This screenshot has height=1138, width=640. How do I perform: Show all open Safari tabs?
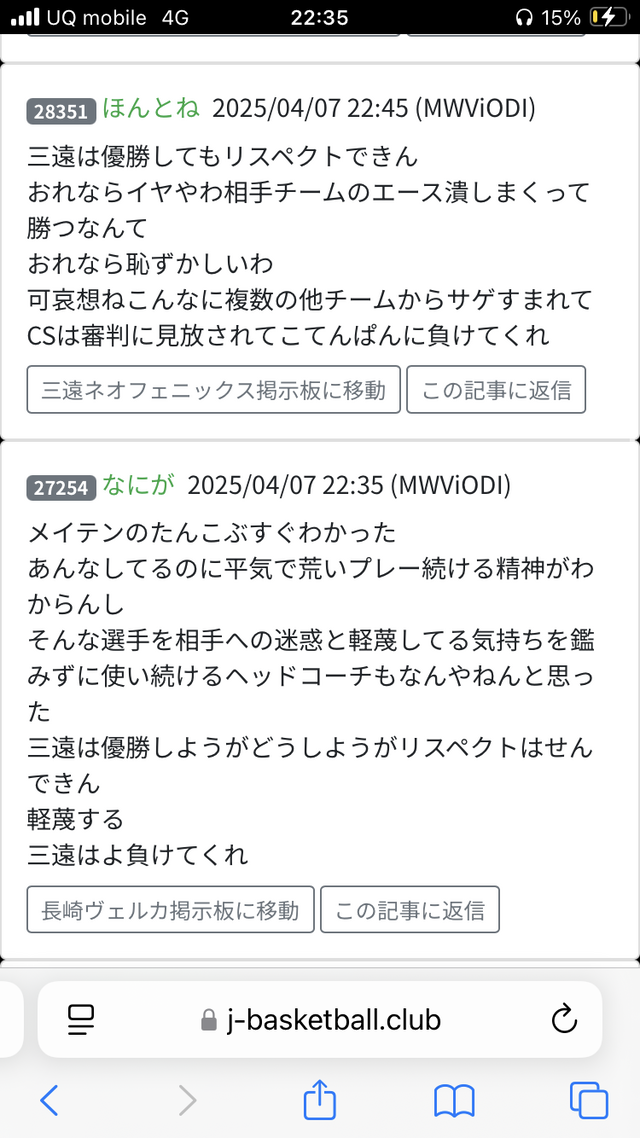[588, 1101]
